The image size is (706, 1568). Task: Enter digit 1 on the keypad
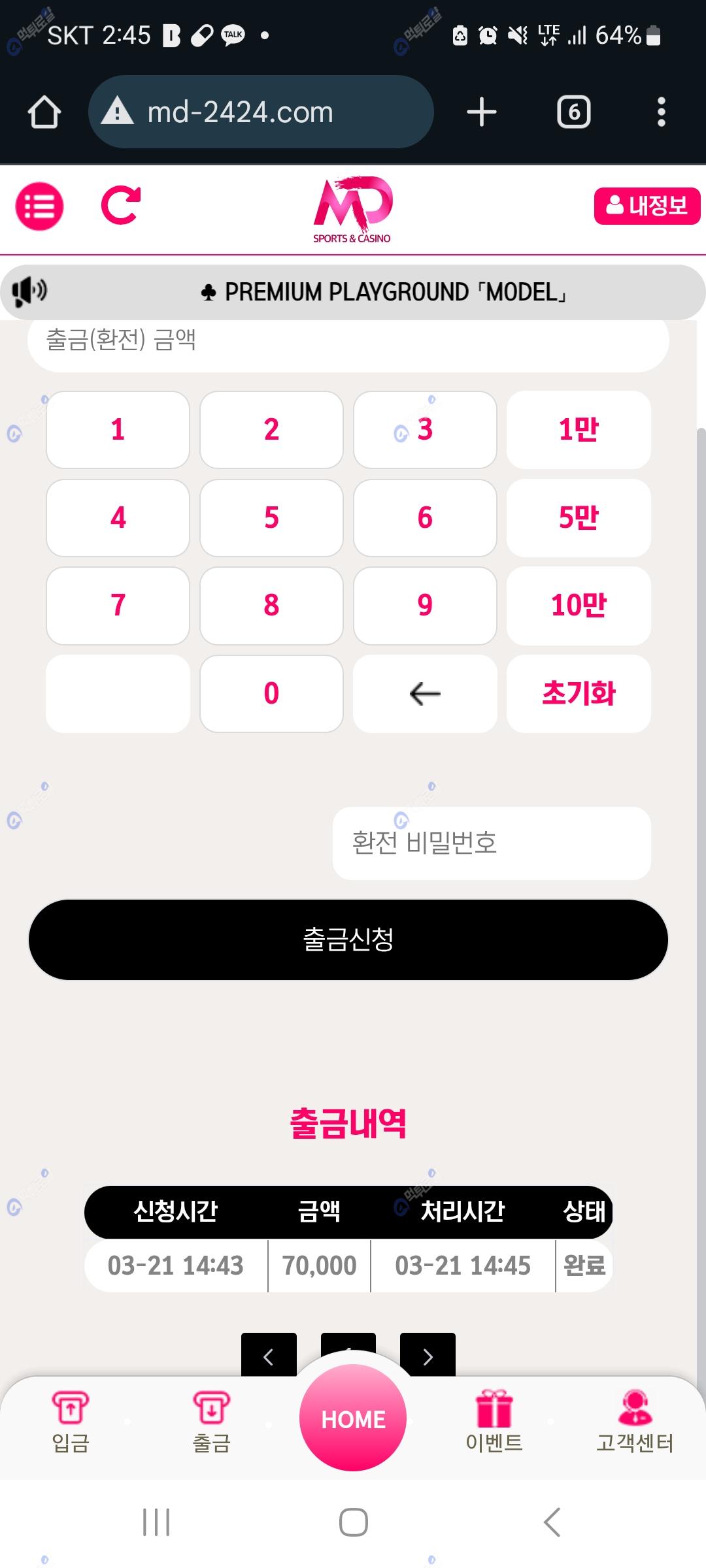[x=118, y=430]
